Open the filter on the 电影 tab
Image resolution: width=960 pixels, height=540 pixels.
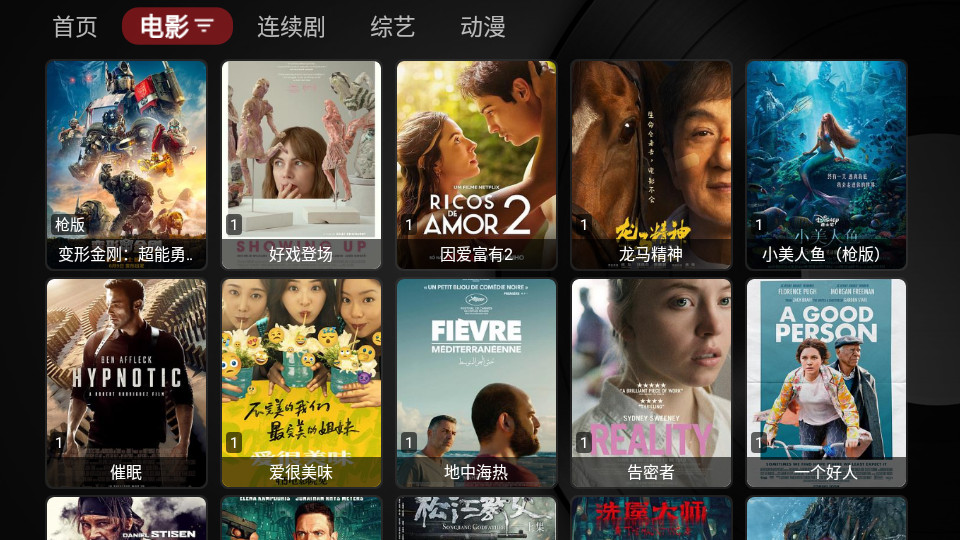click(x=205, y=27)
